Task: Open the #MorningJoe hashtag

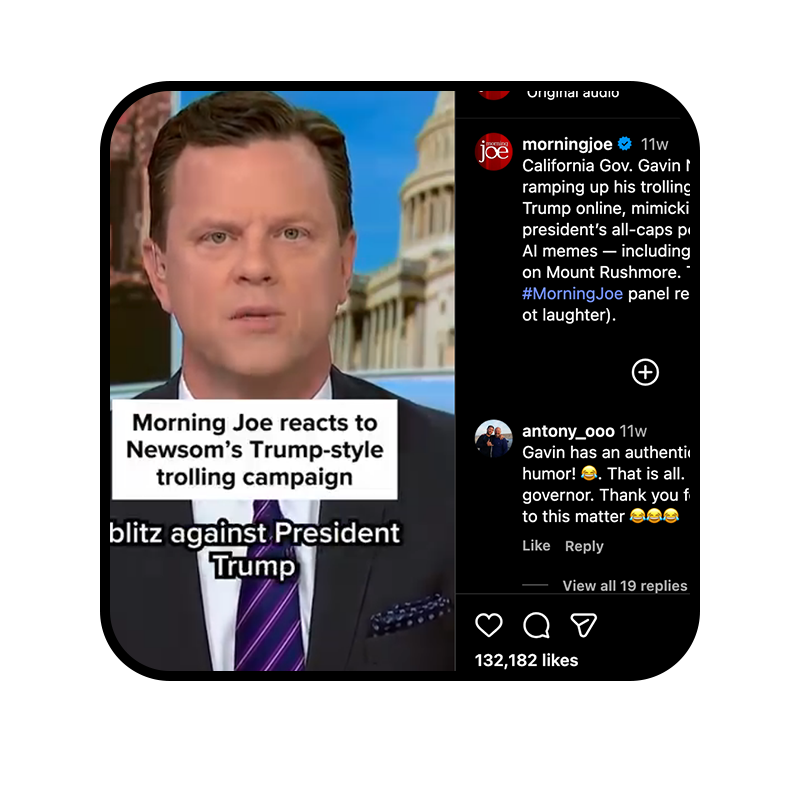Action: coord(572,293)
